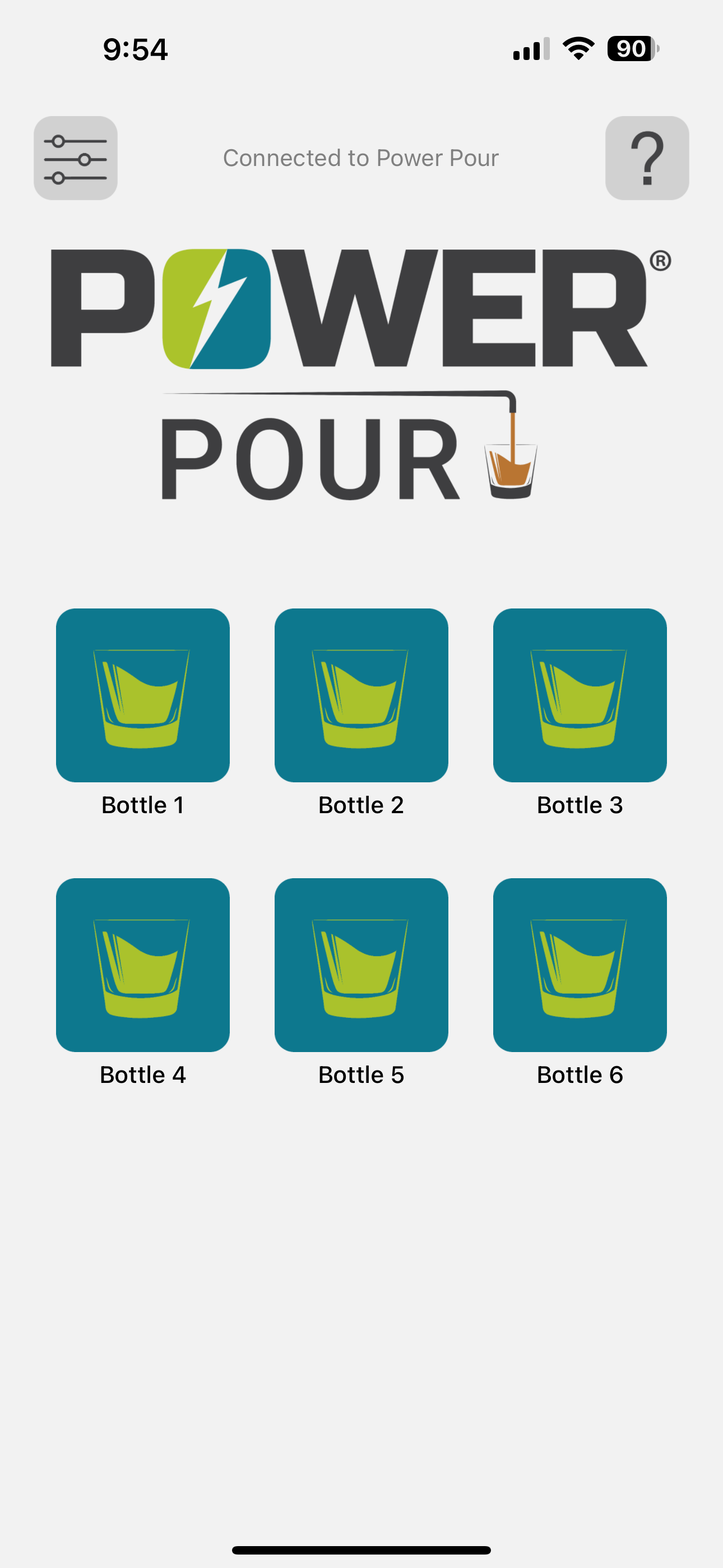Open the help question mark
The image size is (723, 1568).
[646, 158]
